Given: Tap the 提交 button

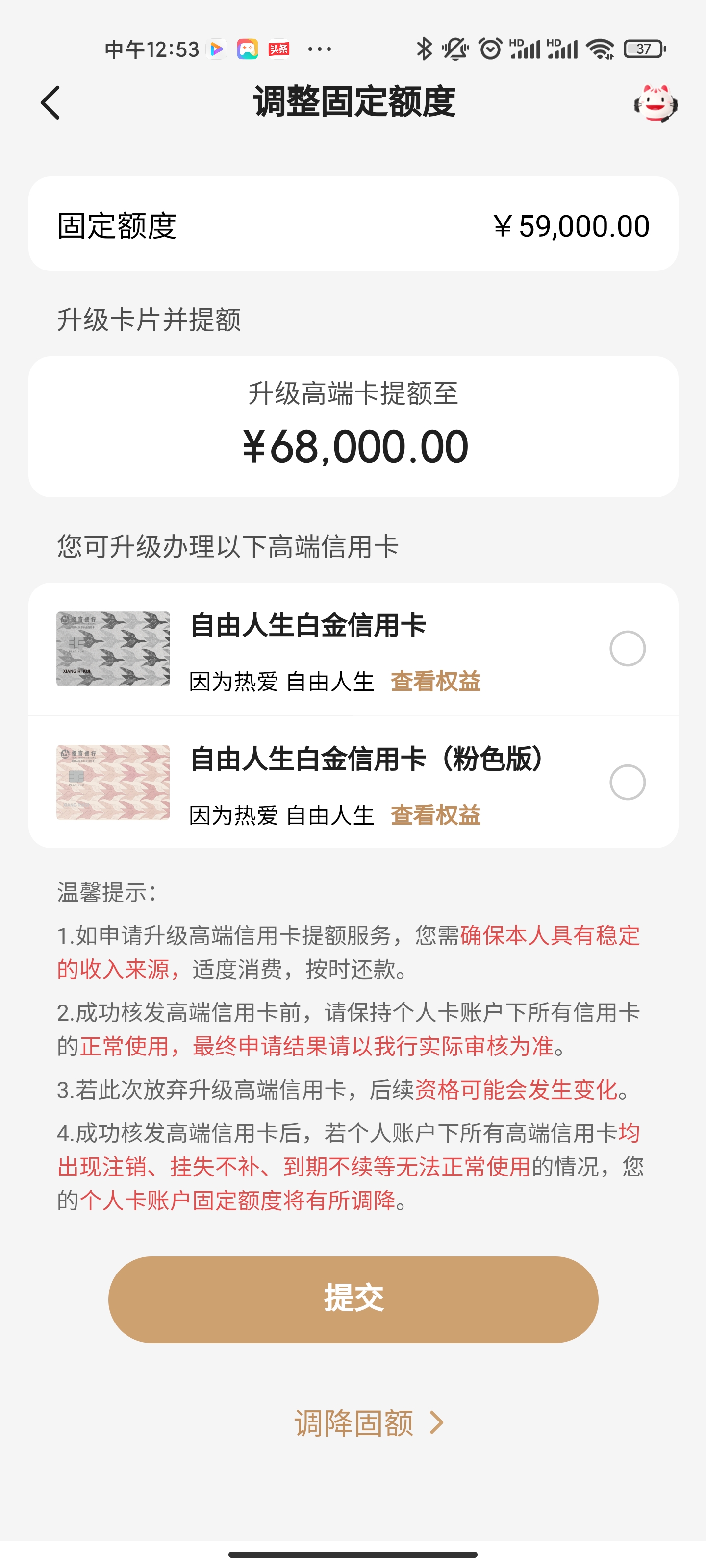Looking at the screenshot, I should [x=353, y=1299].
